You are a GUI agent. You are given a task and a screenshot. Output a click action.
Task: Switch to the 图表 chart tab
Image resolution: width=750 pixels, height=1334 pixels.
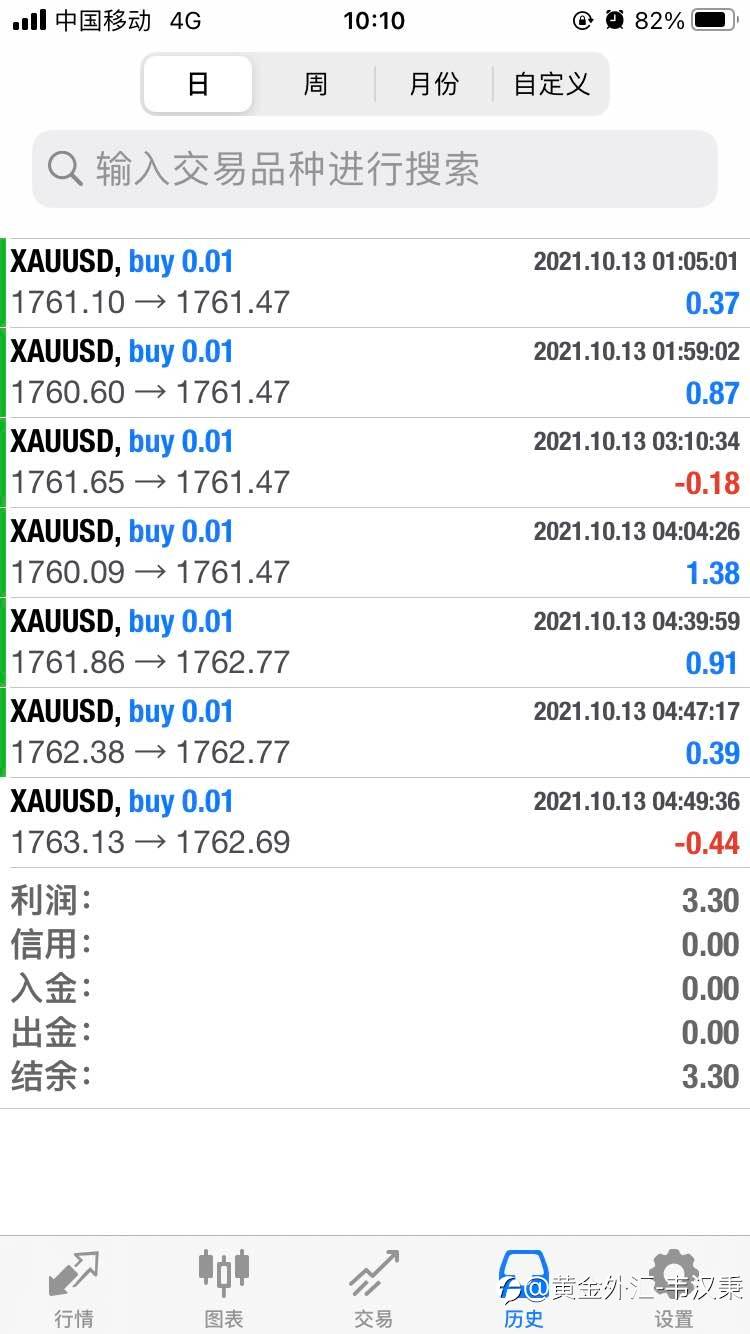(224, 1287)
